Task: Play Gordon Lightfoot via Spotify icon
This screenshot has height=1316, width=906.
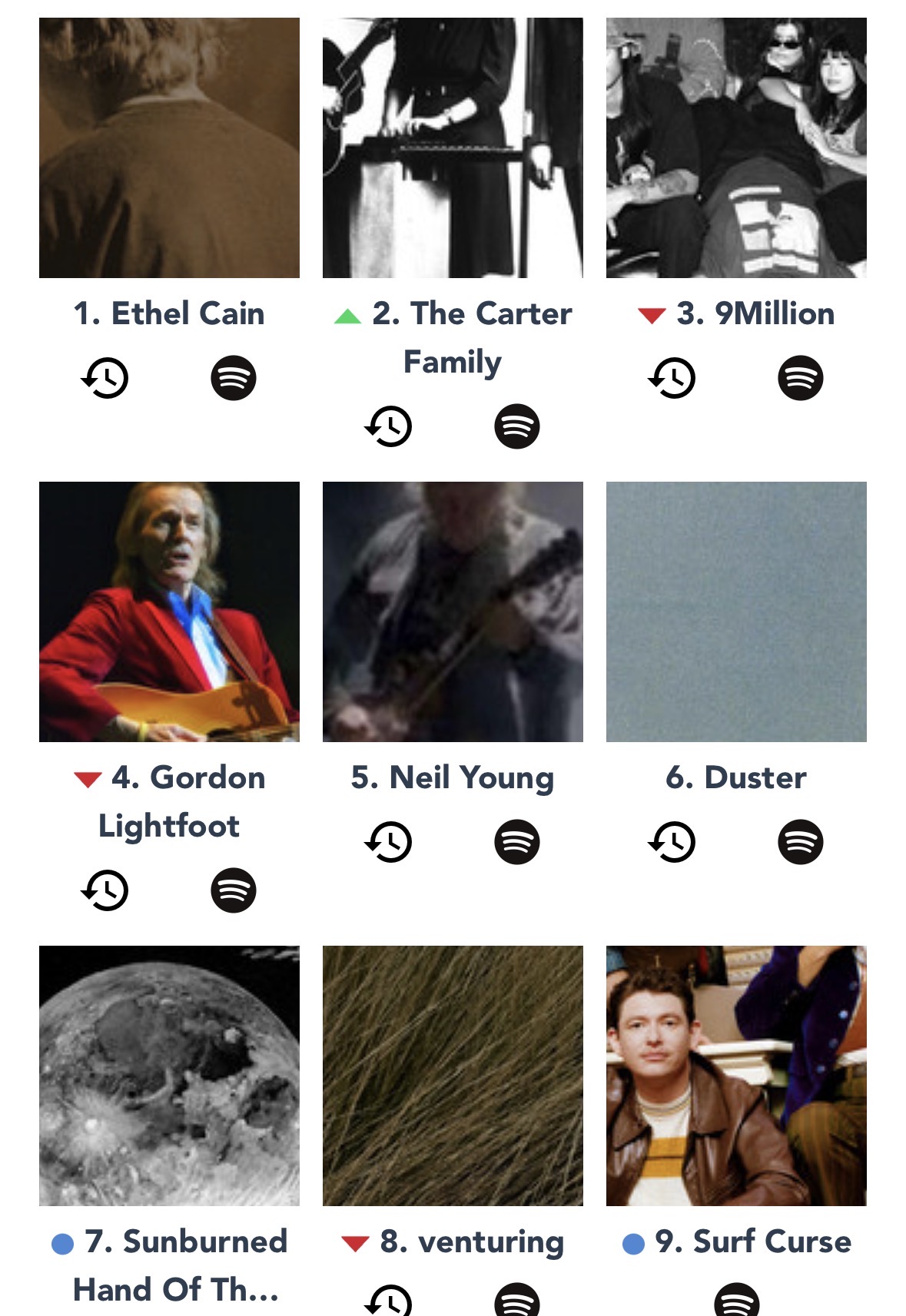Action: pos(234,890)
